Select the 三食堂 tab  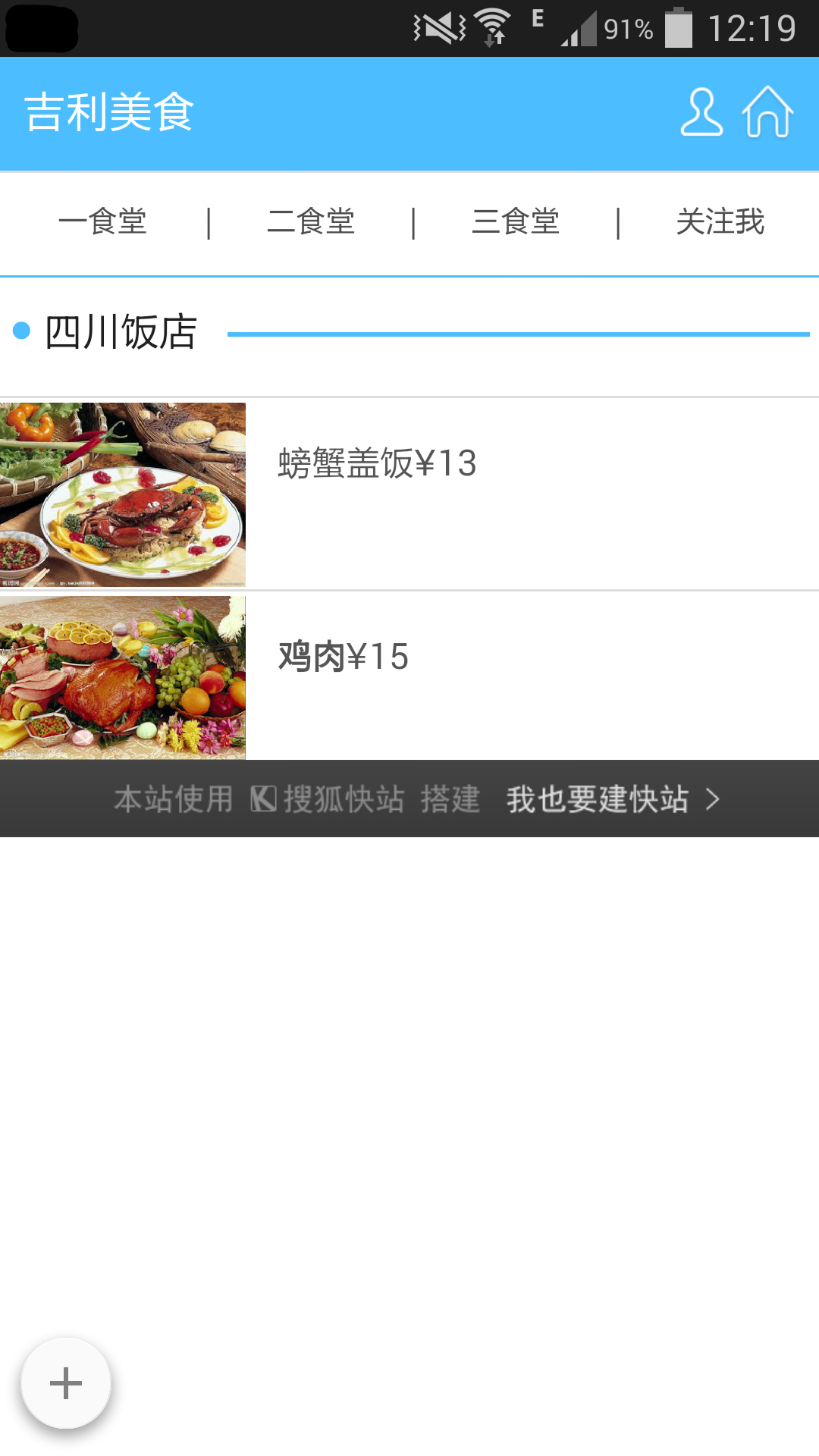coord(516,222)
